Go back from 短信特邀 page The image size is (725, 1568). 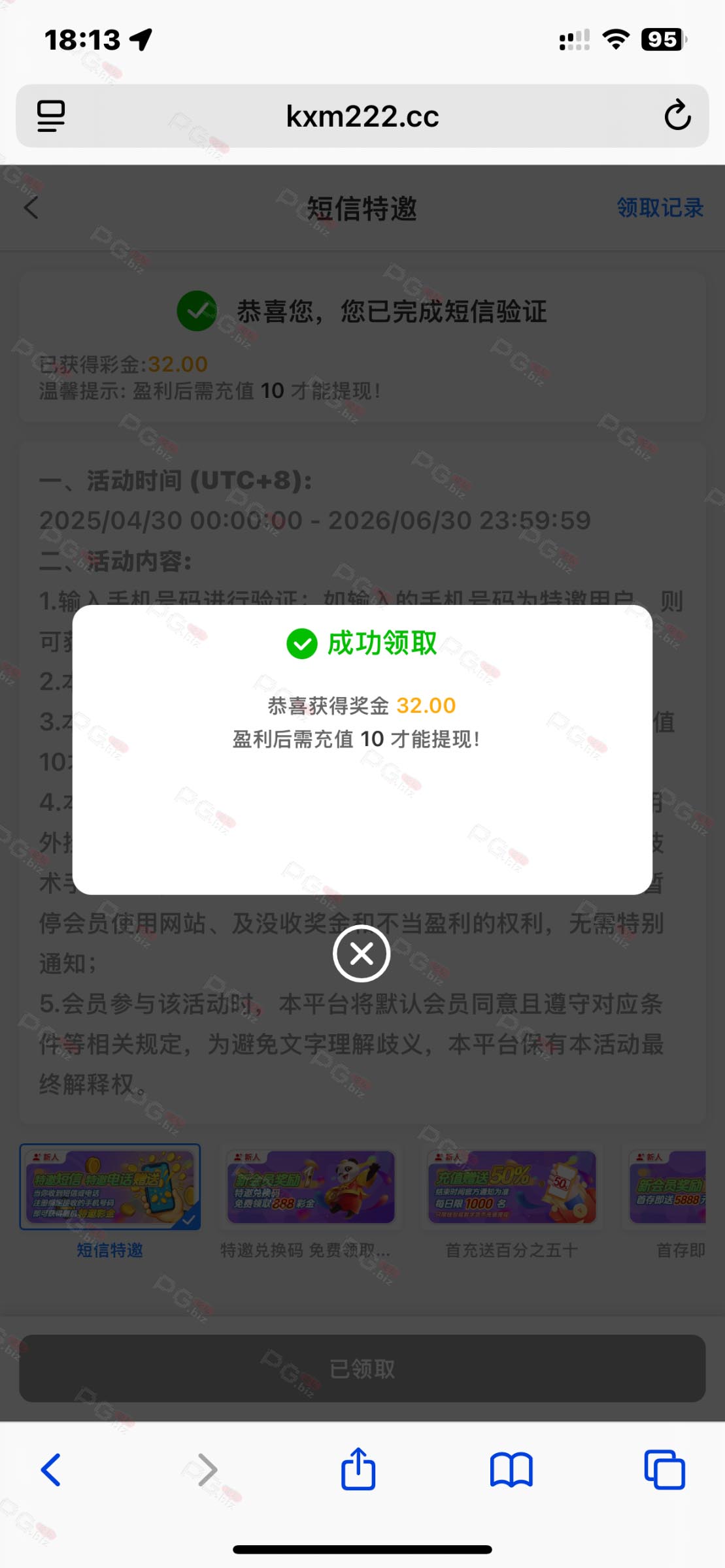31,208
